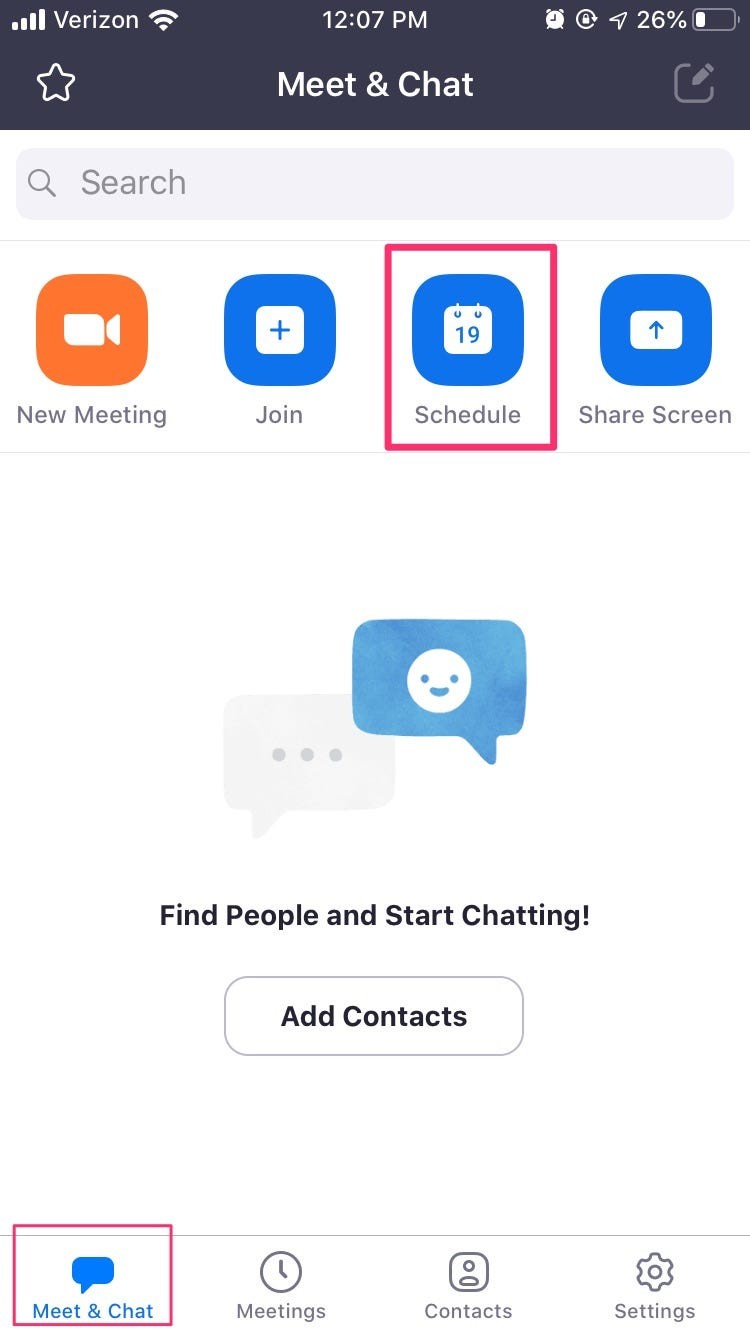This screenshot has height=1334, width=750.
Task: Tap the Add Contacts button
Action: click(374, 1016)
